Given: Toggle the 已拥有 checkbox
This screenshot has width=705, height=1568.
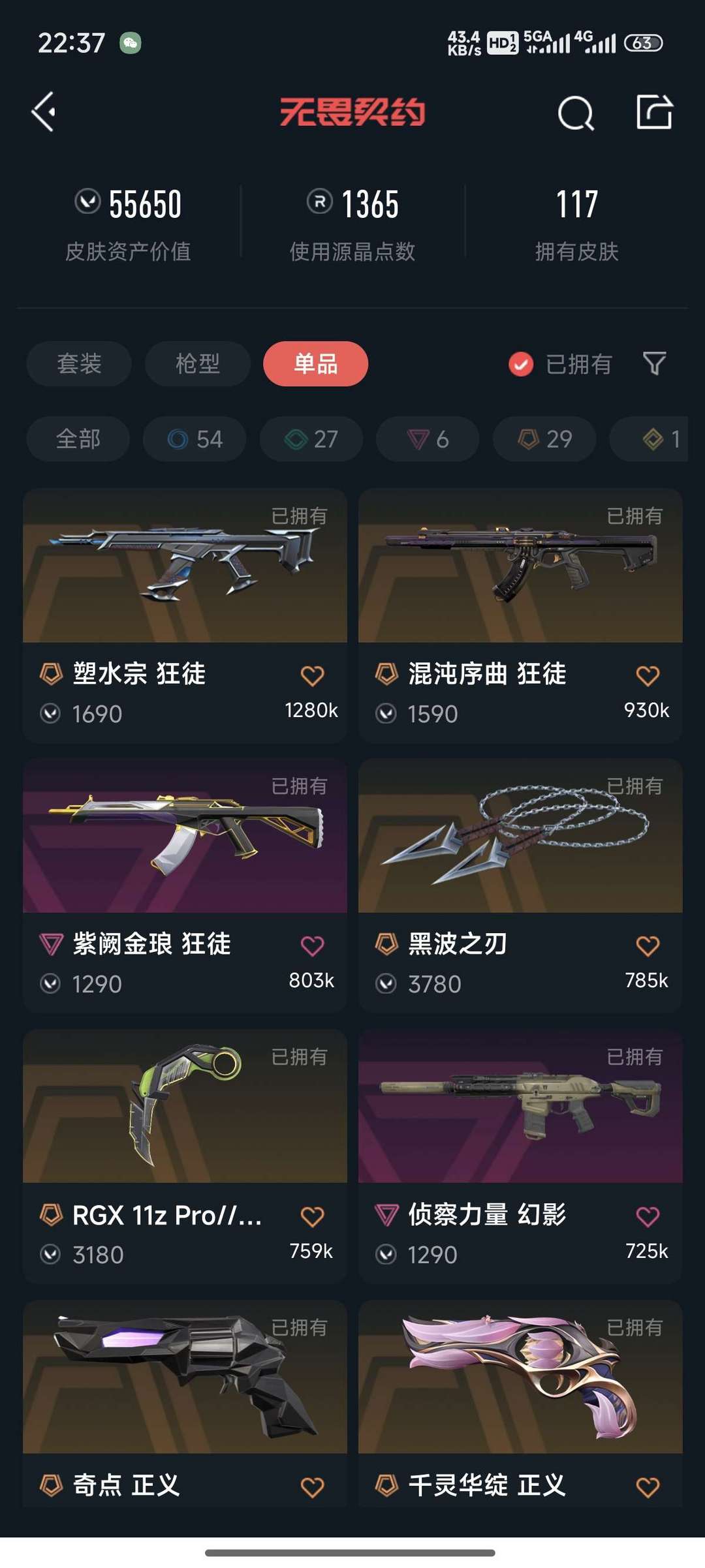Looking at the screenshot, I should pos(521,364).
